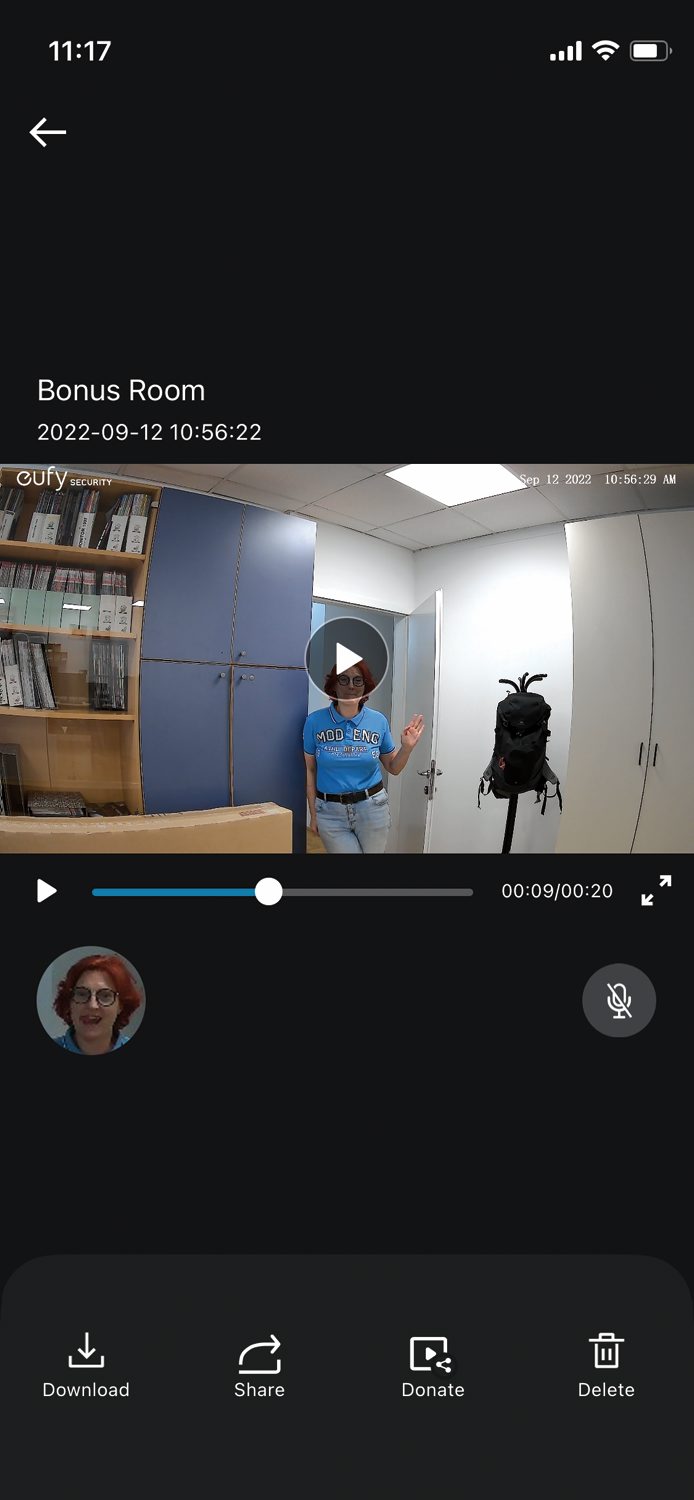Viewport: 694px width, 1500px height.
Task: Delete this recording
Action: point(606,1365)
